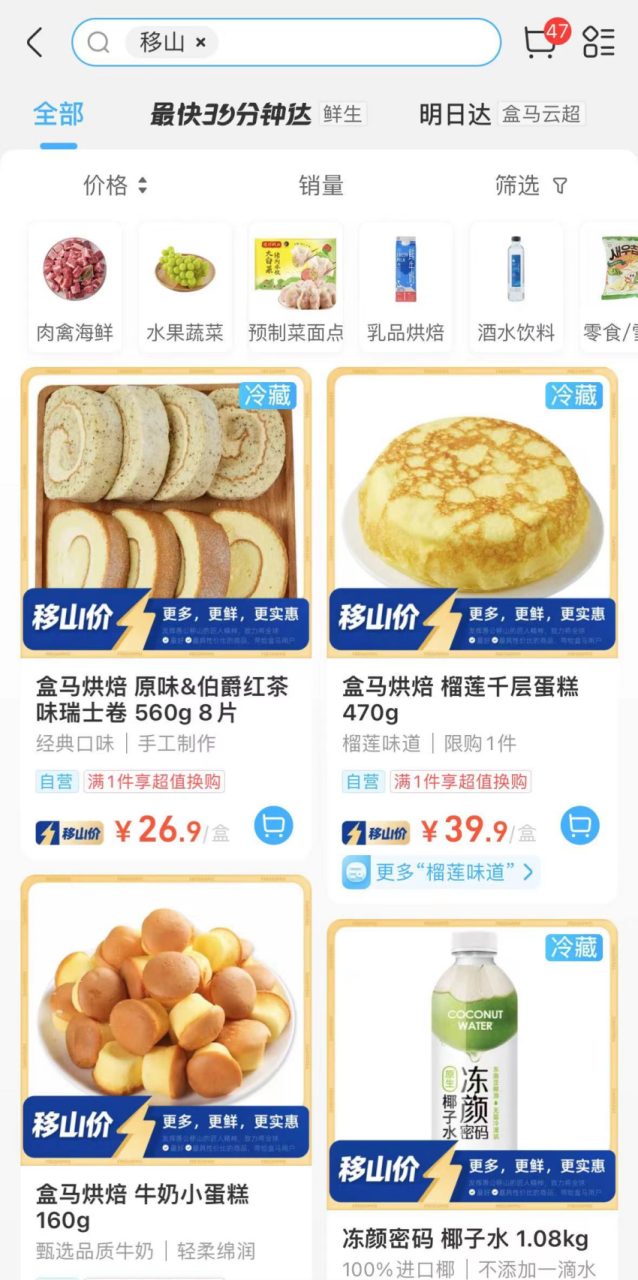638x1280 pixels.
Task: Sort results by 价格
Action: pos(115,185)
